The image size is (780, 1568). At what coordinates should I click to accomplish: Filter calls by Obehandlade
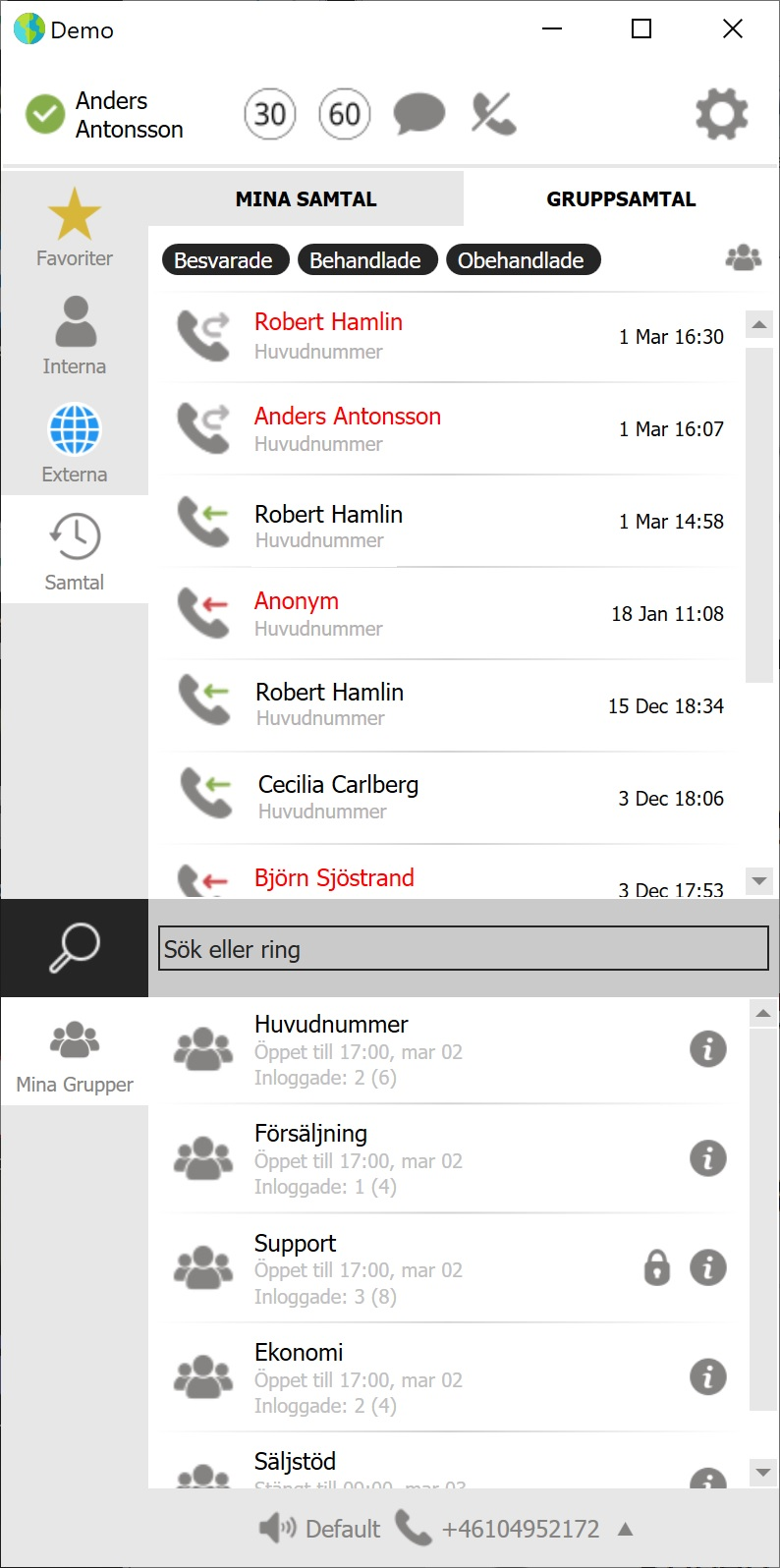[x=523, y=260]
